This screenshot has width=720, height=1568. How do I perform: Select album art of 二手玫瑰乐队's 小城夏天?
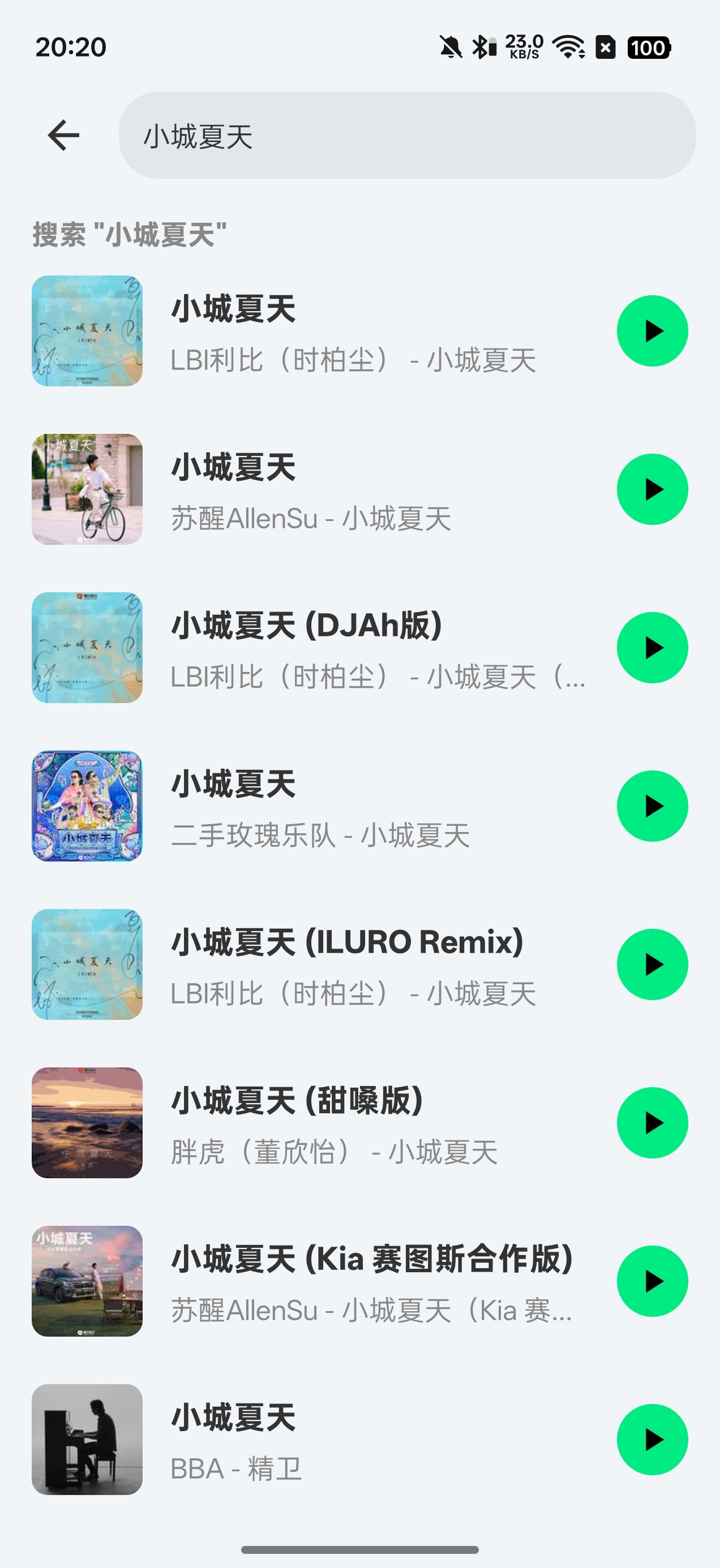coord(87,807)
